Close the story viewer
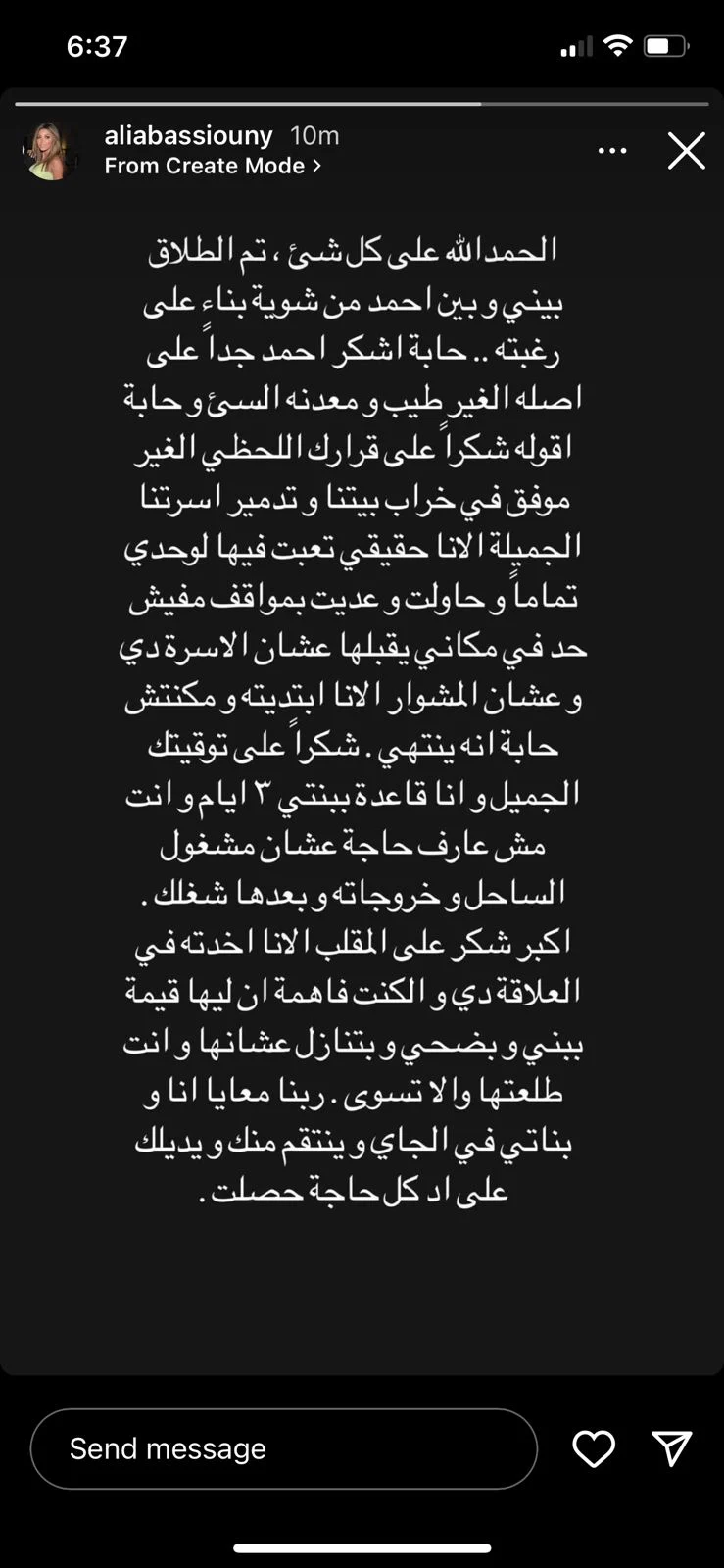Image resolution: width=724 pixels, height=1568 pixels. tap(686, 151)
